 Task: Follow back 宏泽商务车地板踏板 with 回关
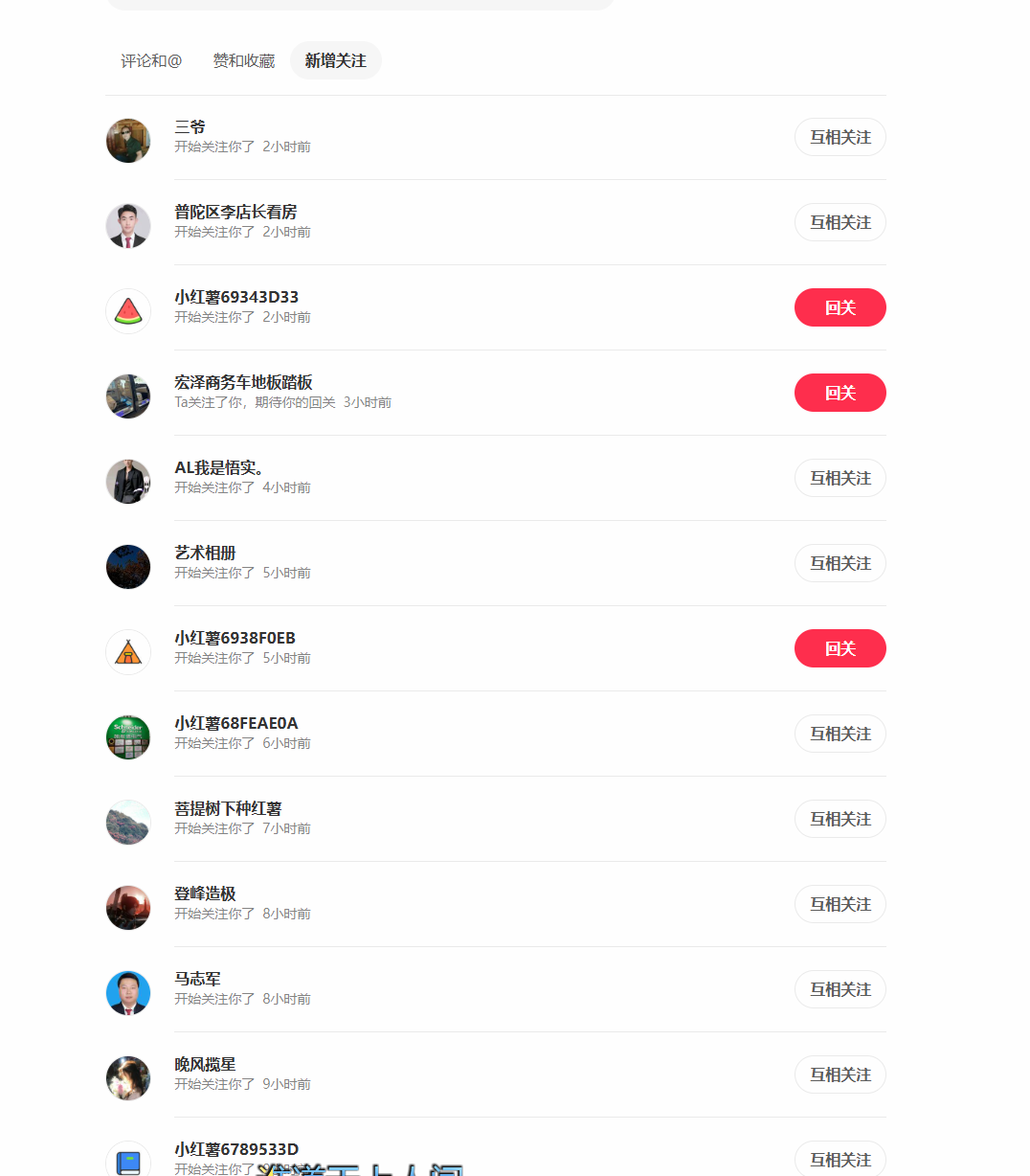840,393
